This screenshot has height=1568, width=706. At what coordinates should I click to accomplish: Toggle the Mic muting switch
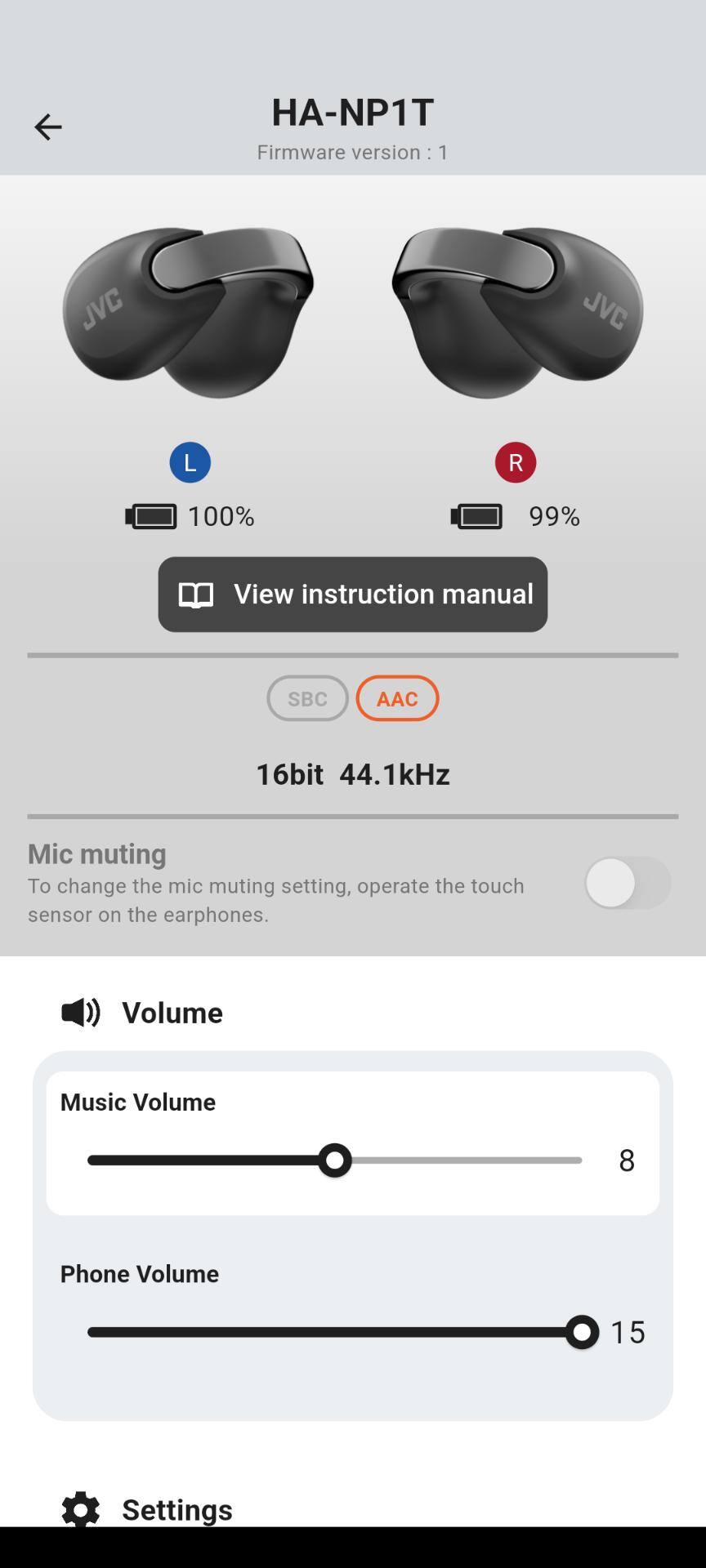click(627, 883)
